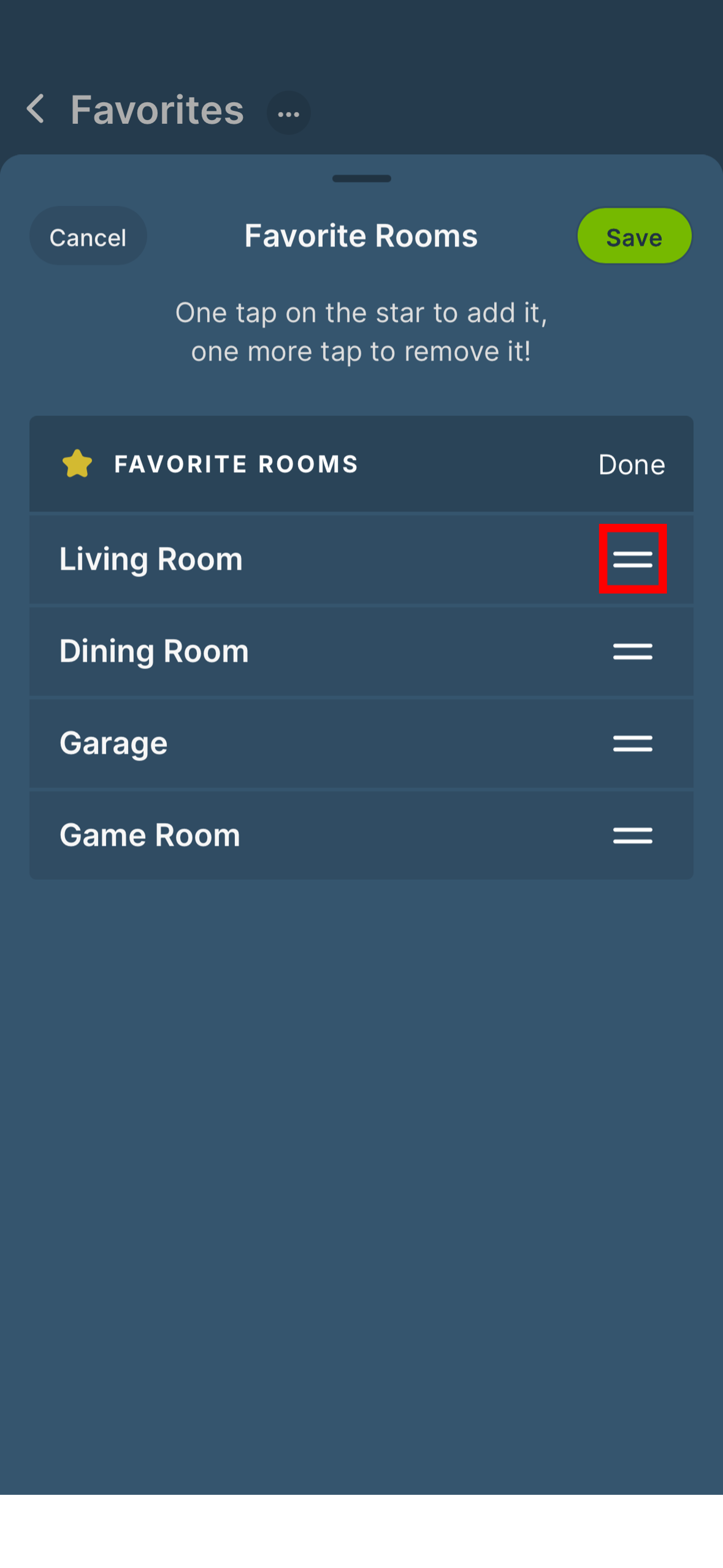Tap the reorder handle for Garage
The image size is (723, 1568).
coord(632,743)
